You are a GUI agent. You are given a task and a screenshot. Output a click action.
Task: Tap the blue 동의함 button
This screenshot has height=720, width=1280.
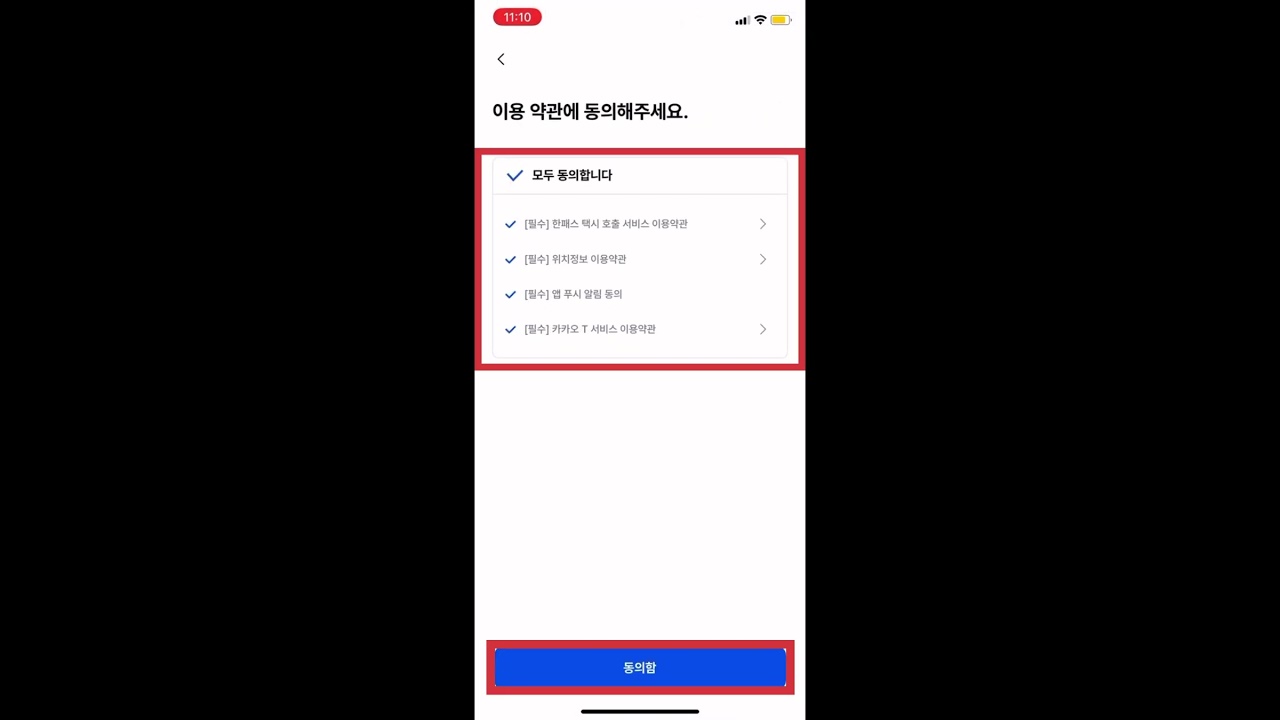(640, 667)
